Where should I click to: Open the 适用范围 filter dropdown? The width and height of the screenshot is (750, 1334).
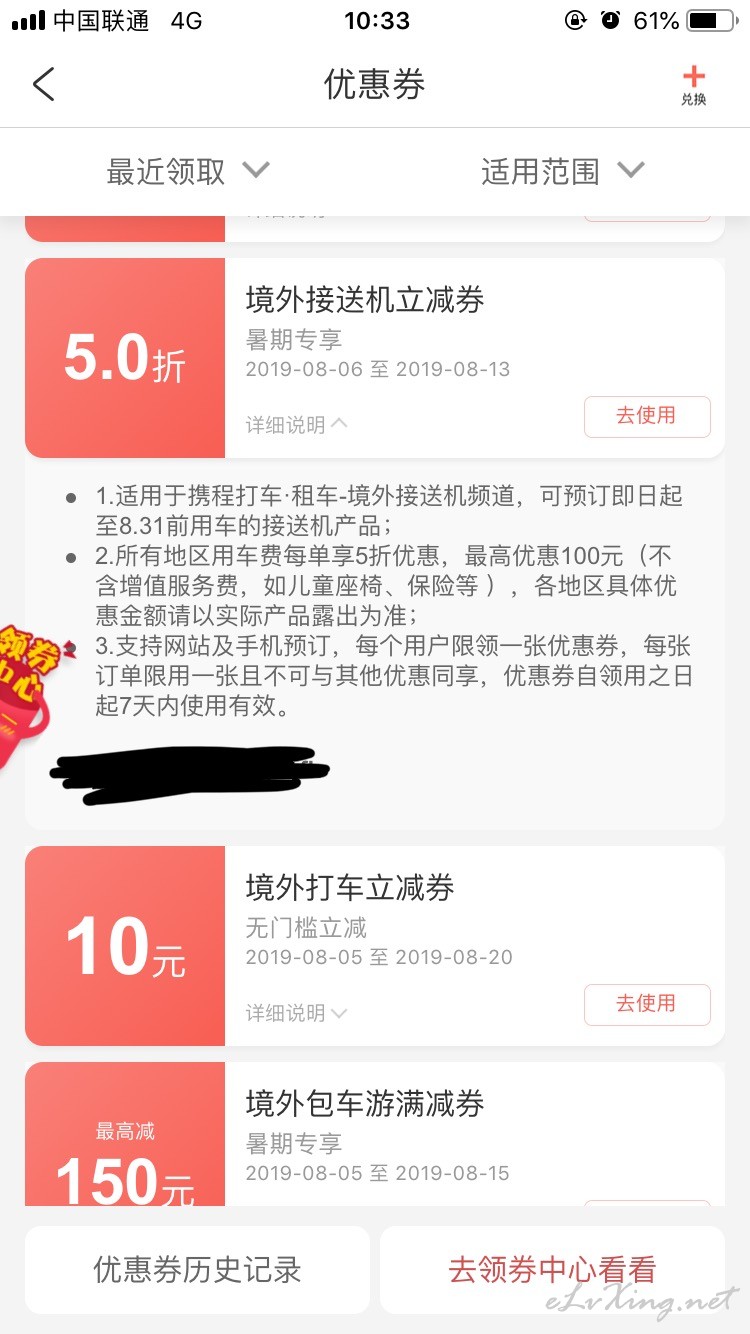click(x=563, y=171)
